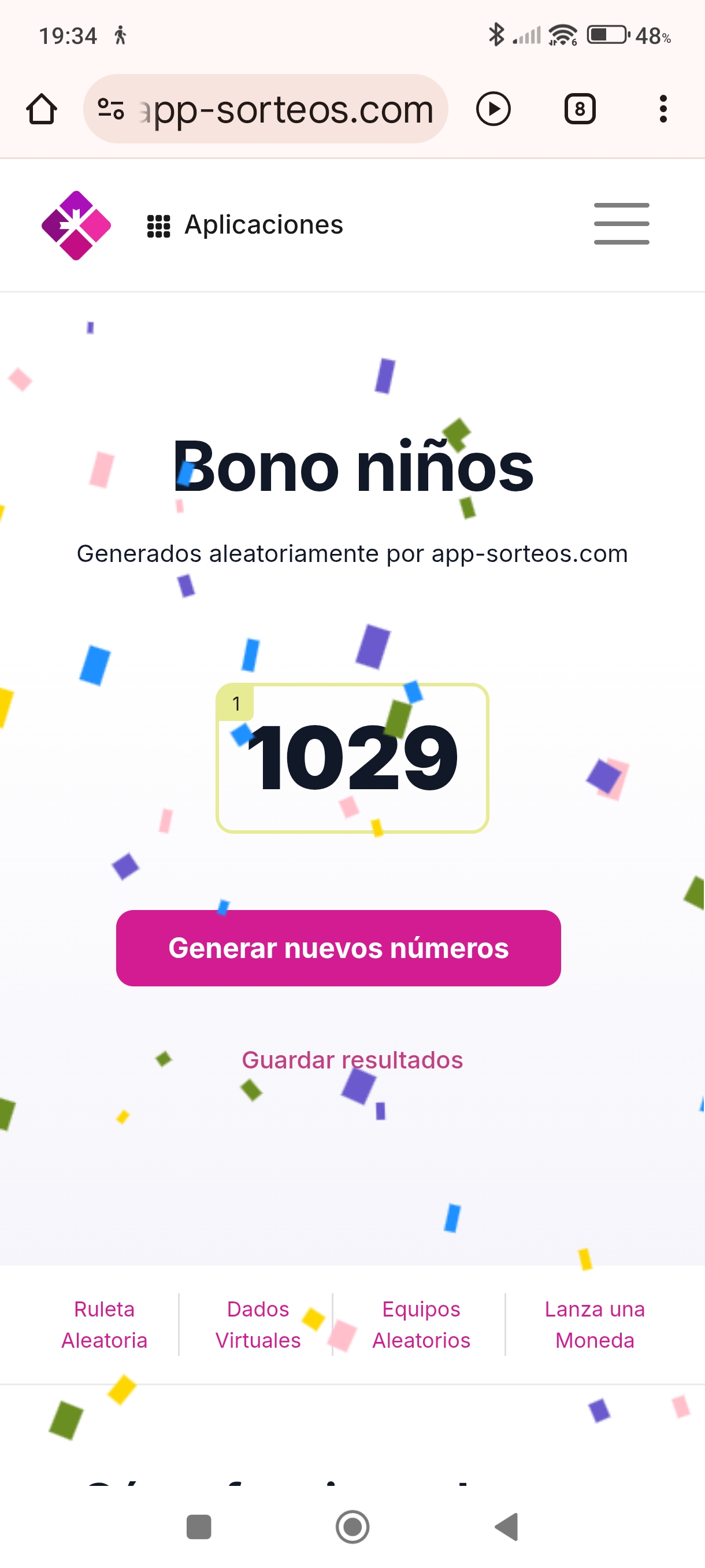The height and width of the screenshot is (1568, 705).
Task: Go back with system back button
Action: pos(507,1526)
